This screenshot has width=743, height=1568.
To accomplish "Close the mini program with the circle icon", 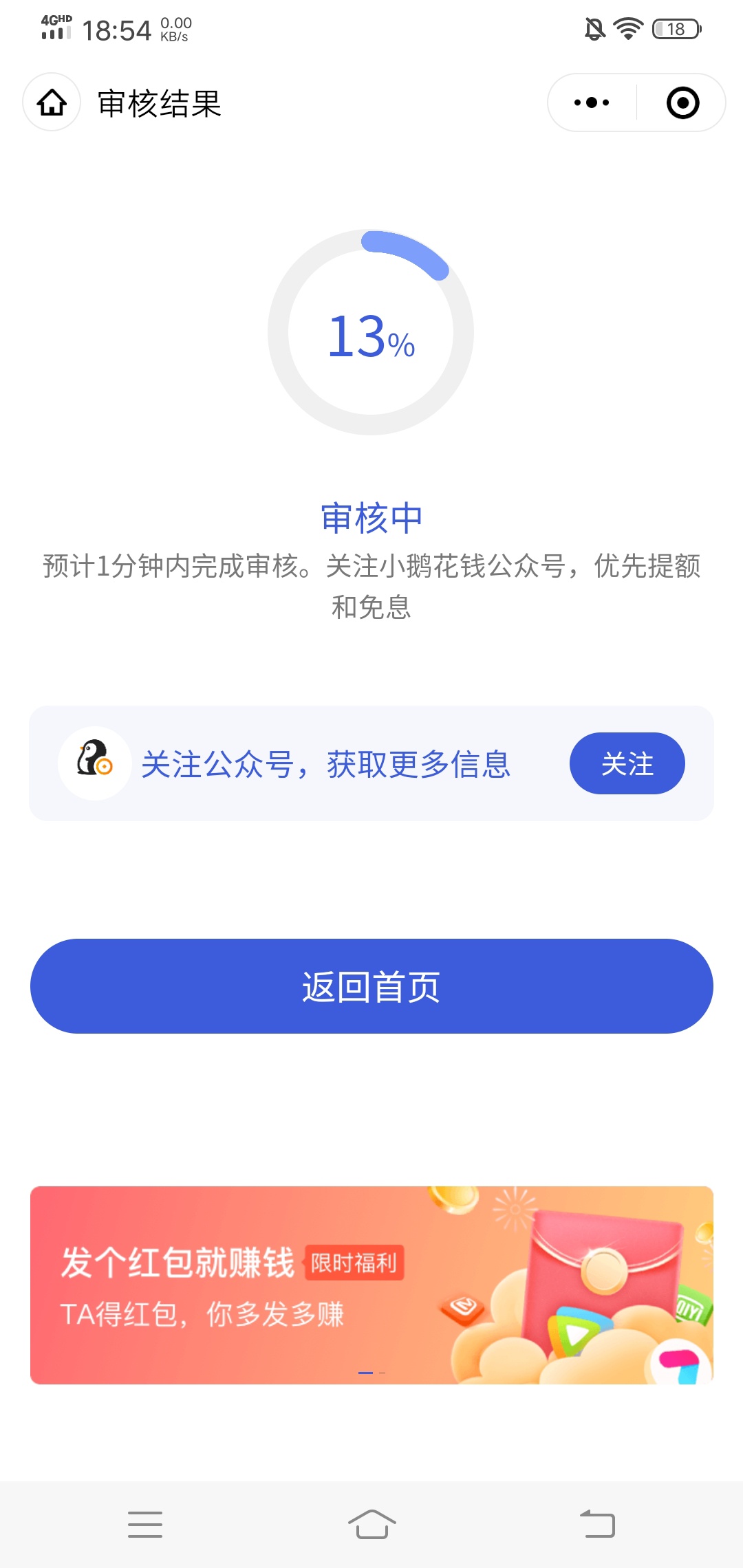I will [x=682, y=103].
